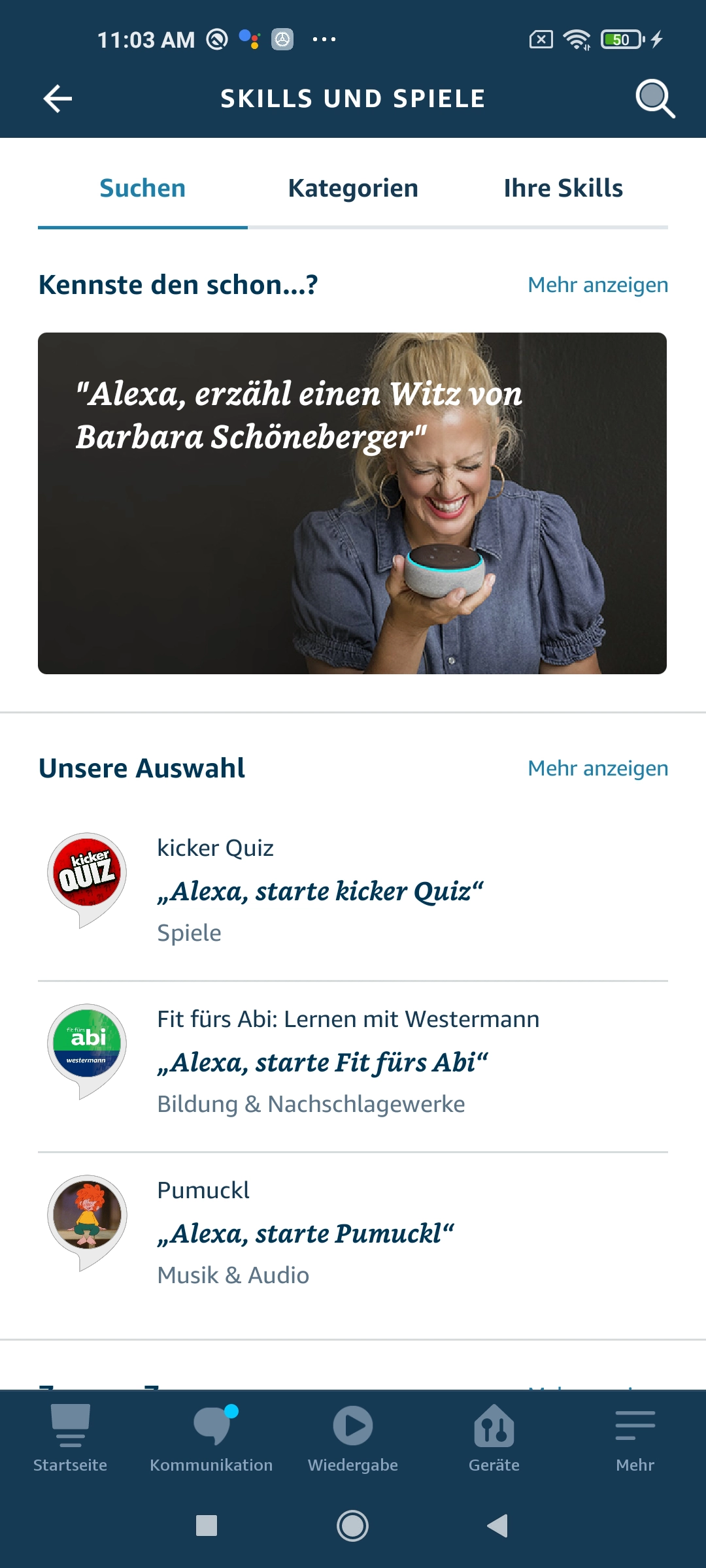Open the kicker Quiz skill

point(353,890)
